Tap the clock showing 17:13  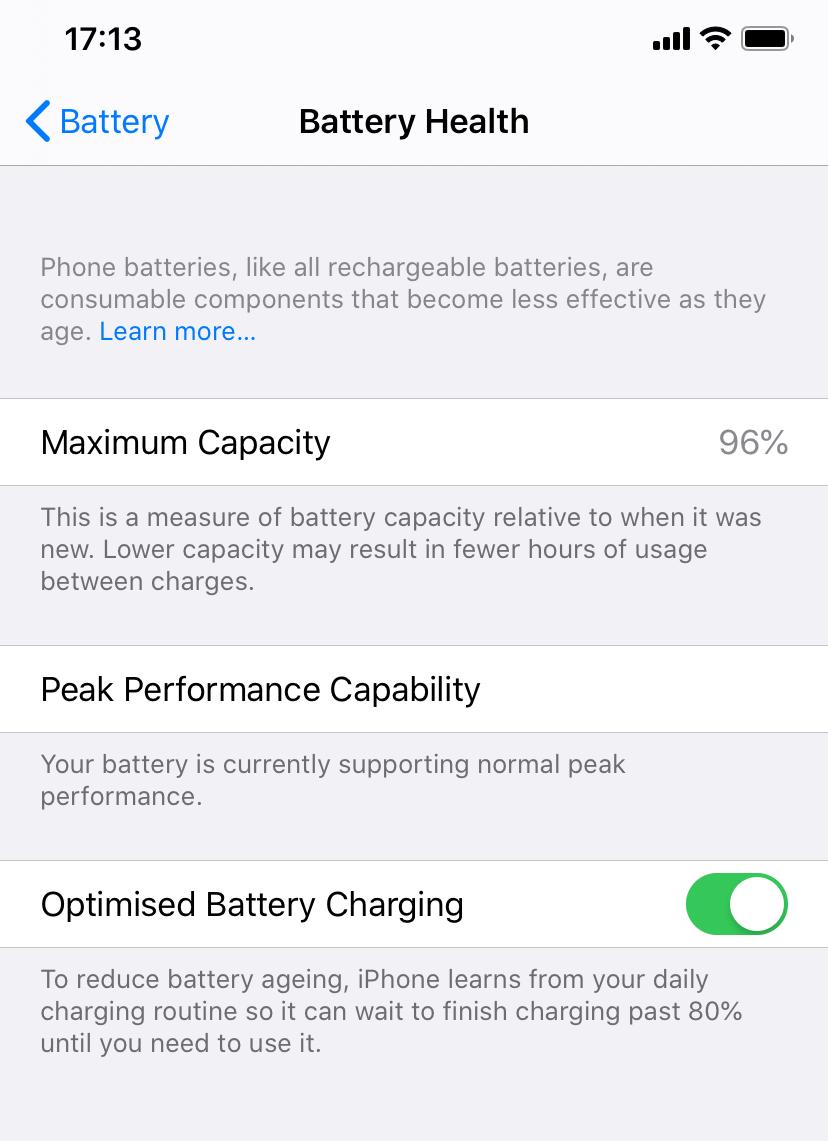pyautogui.click(x=104, y=38)
